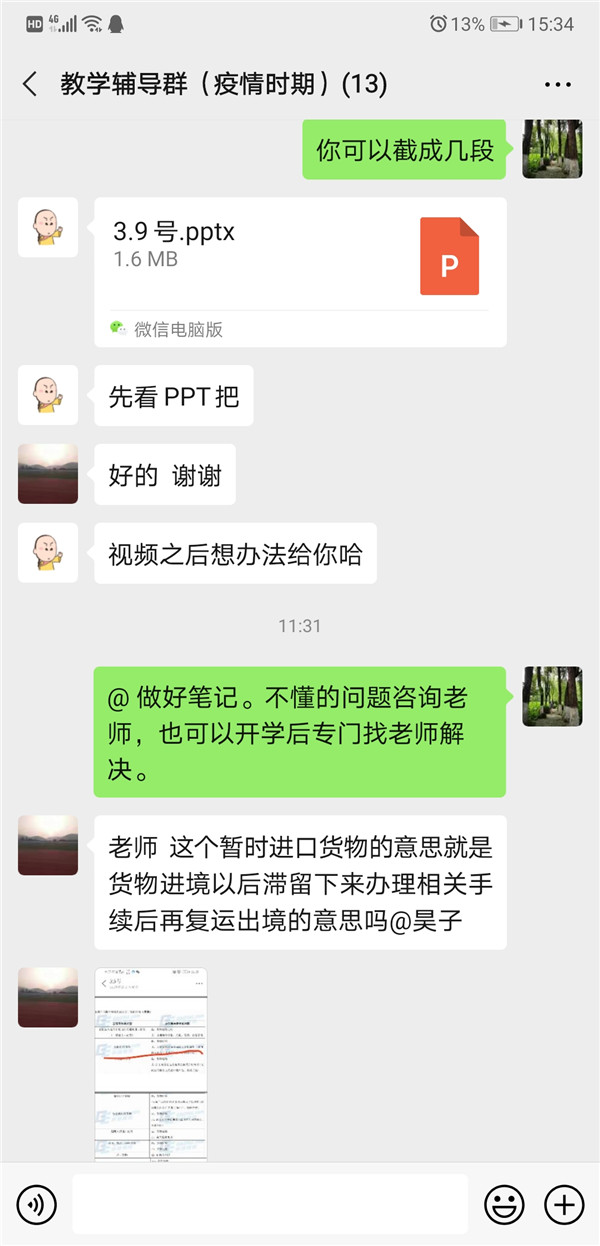View profile of sender of 好的 谢谢

pos(48,474)
